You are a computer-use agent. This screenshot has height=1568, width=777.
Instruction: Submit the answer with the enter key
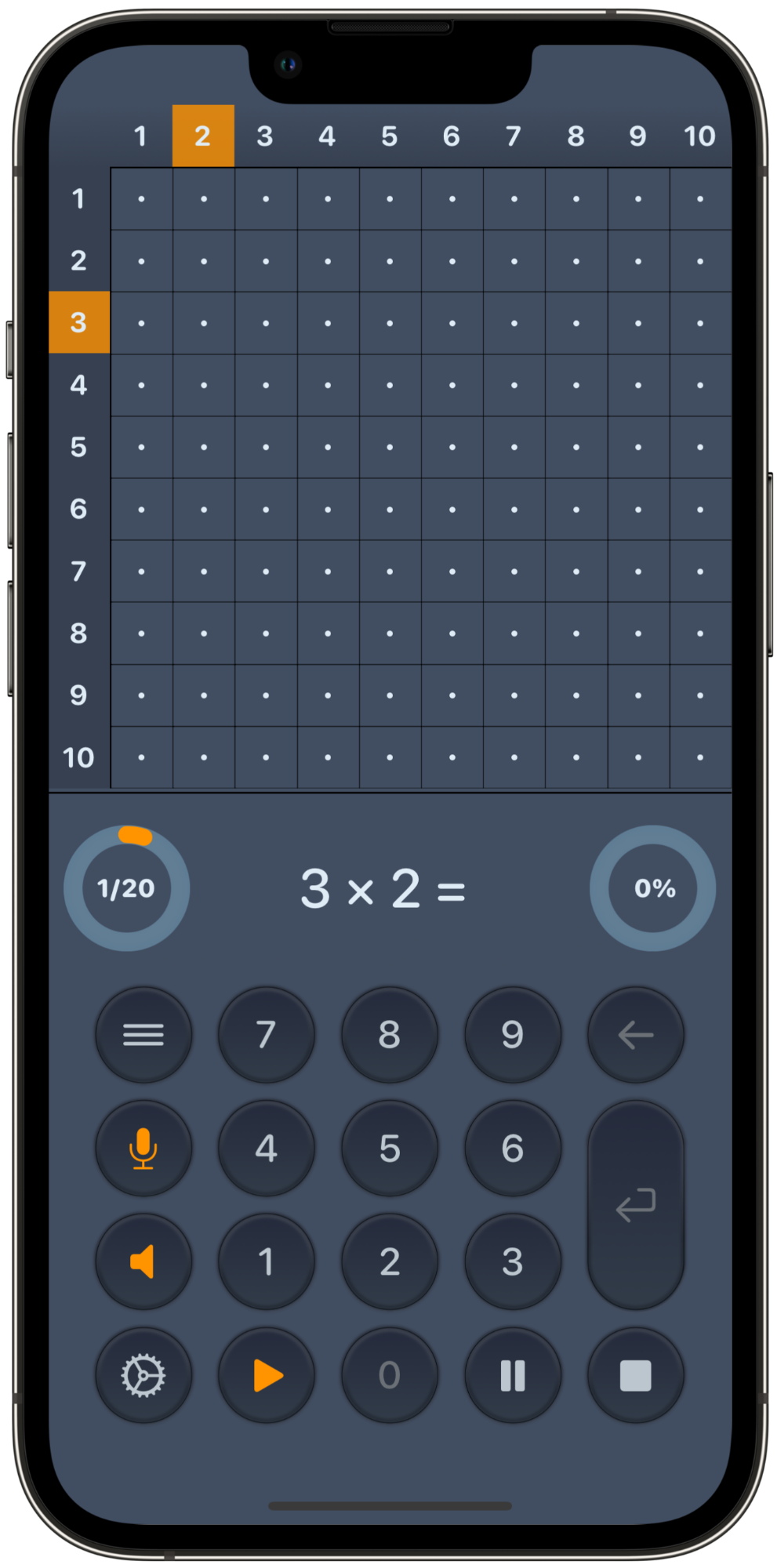(x=636, y=1205)
